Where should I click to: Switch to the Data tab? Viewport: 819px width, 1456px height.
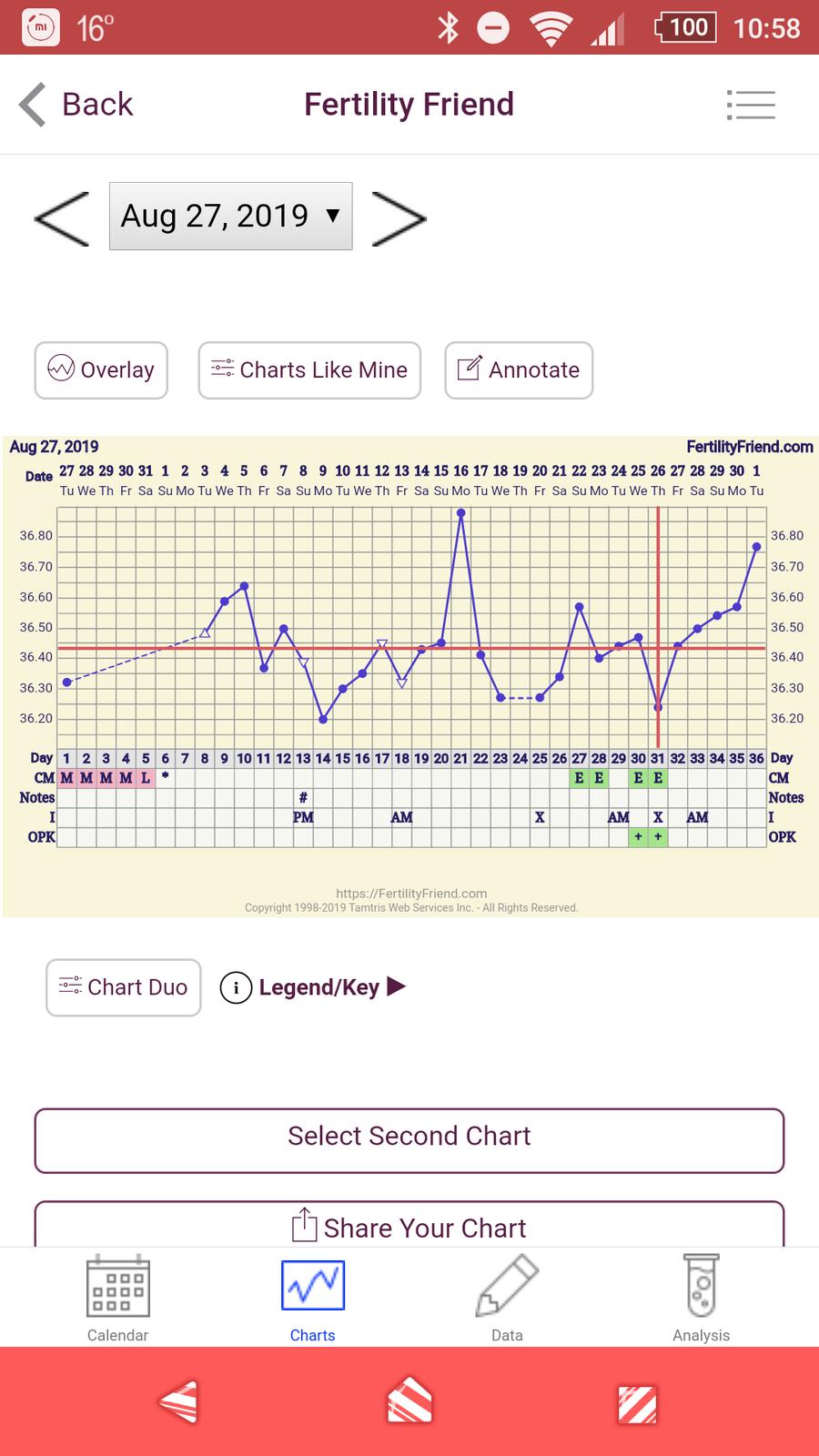pyautogui.click(x=507, y=1299)
